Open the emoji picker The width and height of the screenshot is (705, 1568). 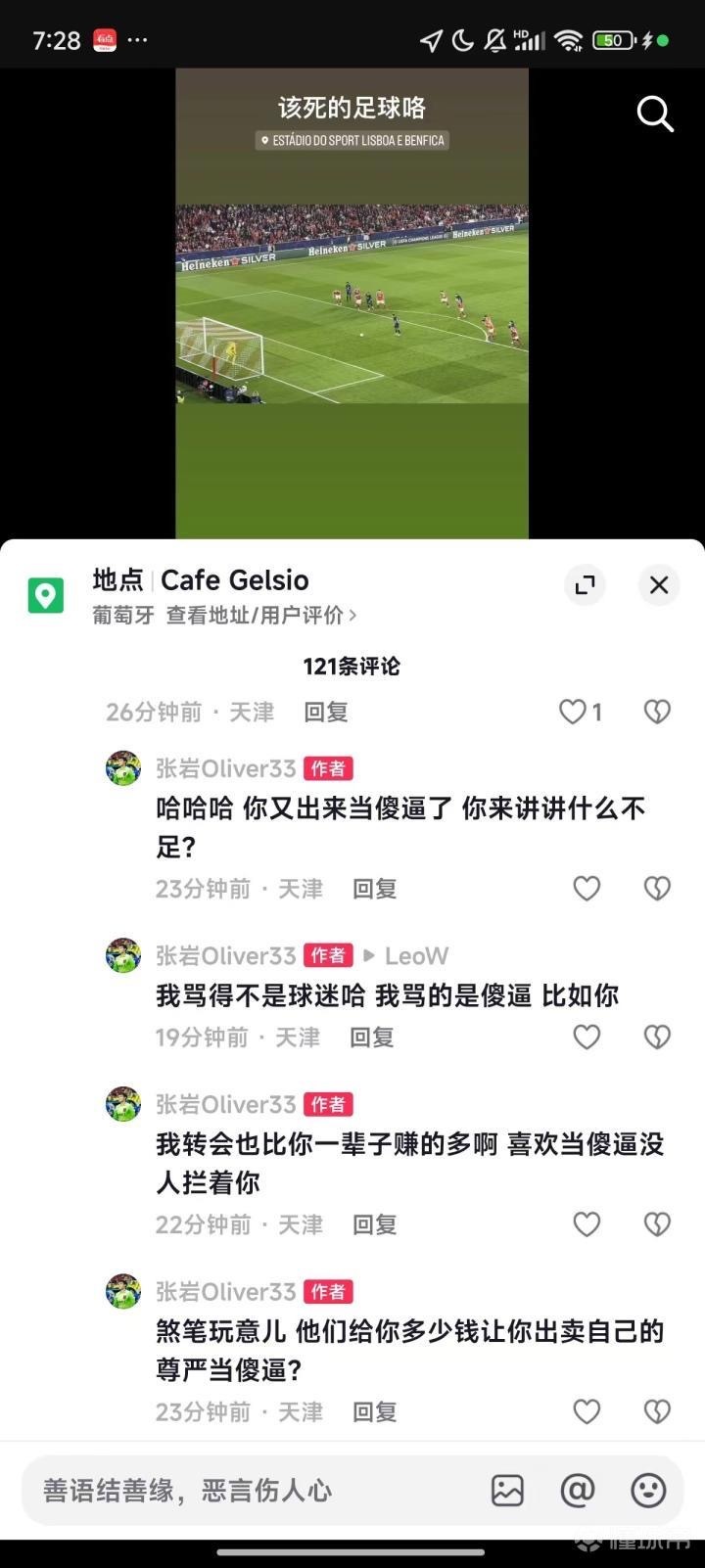click(x=648, y=1491)
